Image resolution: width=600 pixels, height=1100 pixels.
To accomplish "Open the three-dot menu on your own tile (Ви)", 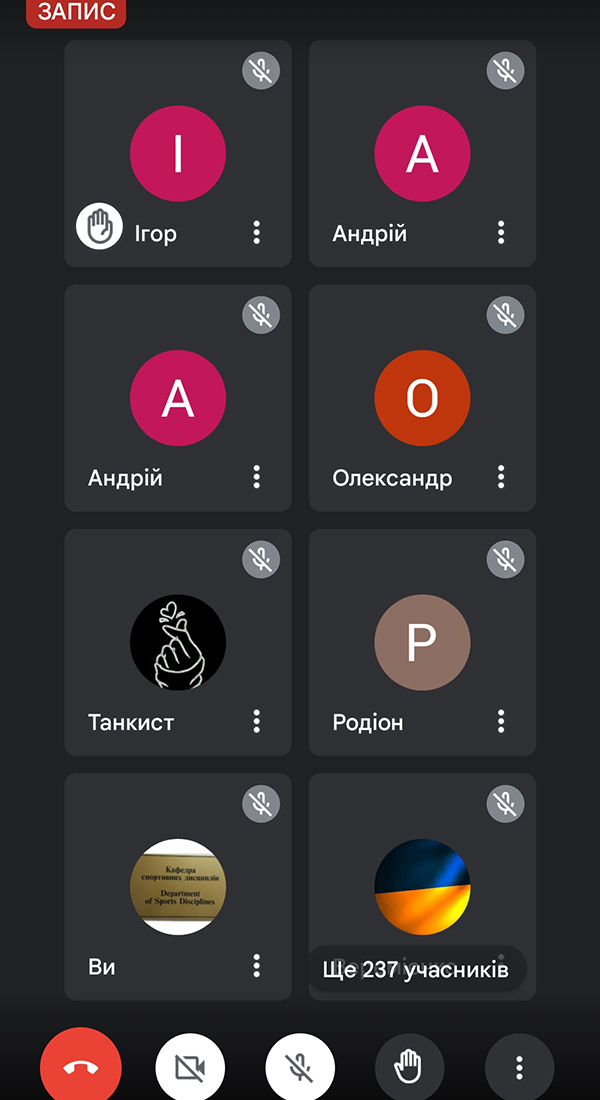I will tap(257, 965).
